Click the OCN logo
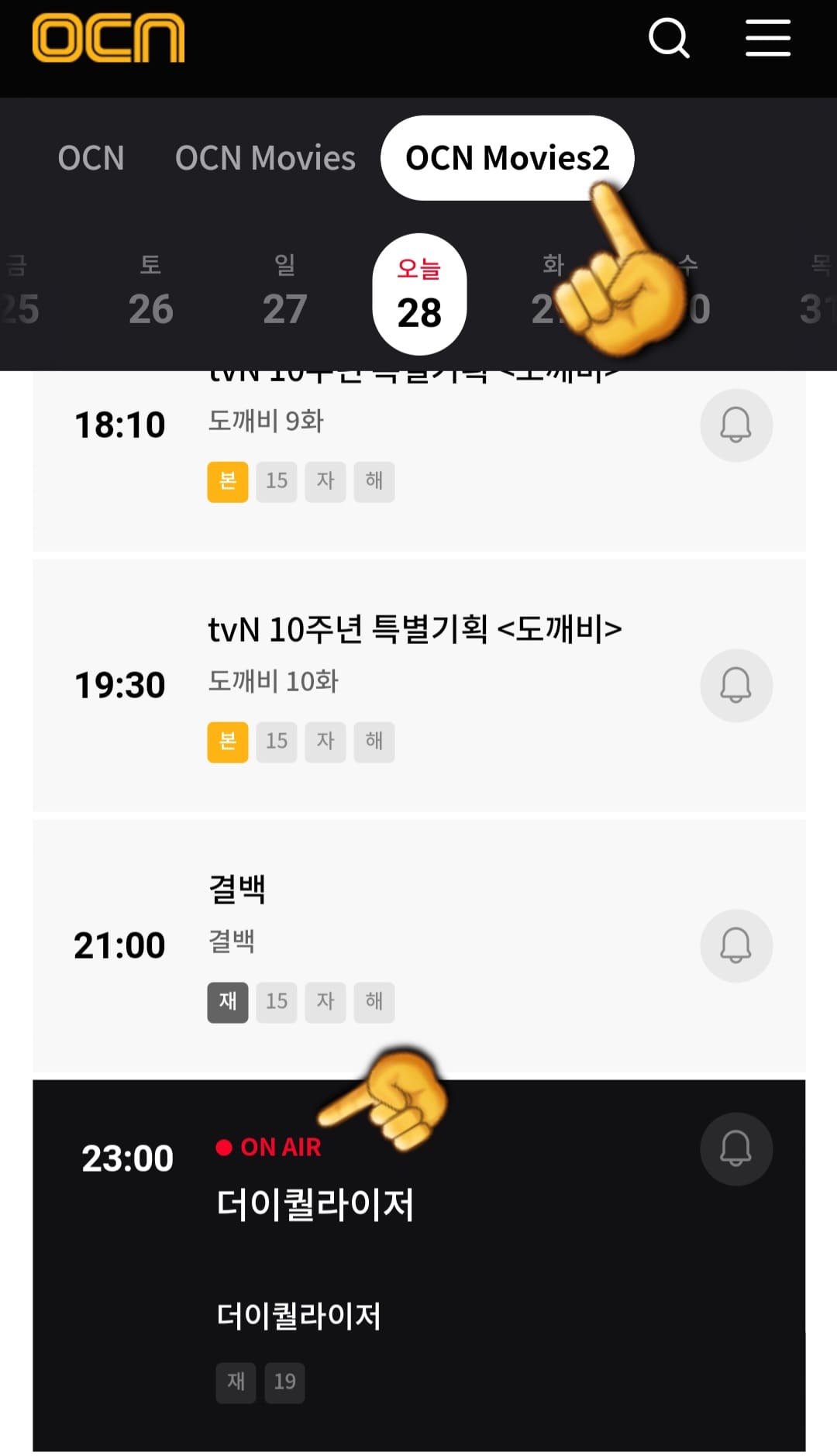This screenshot has width=837, height=1456. click(x=108, y=37)
